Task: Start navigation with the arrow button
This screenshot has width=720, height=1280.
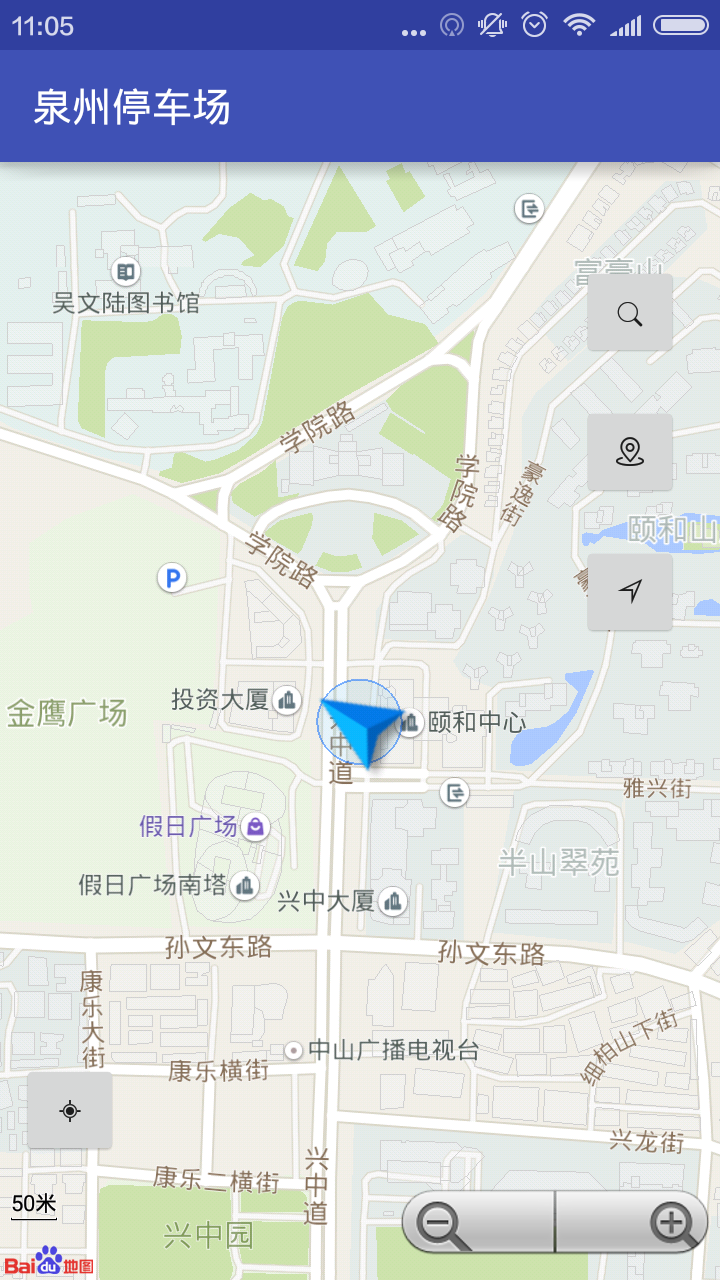Action: tap(629, 592)
